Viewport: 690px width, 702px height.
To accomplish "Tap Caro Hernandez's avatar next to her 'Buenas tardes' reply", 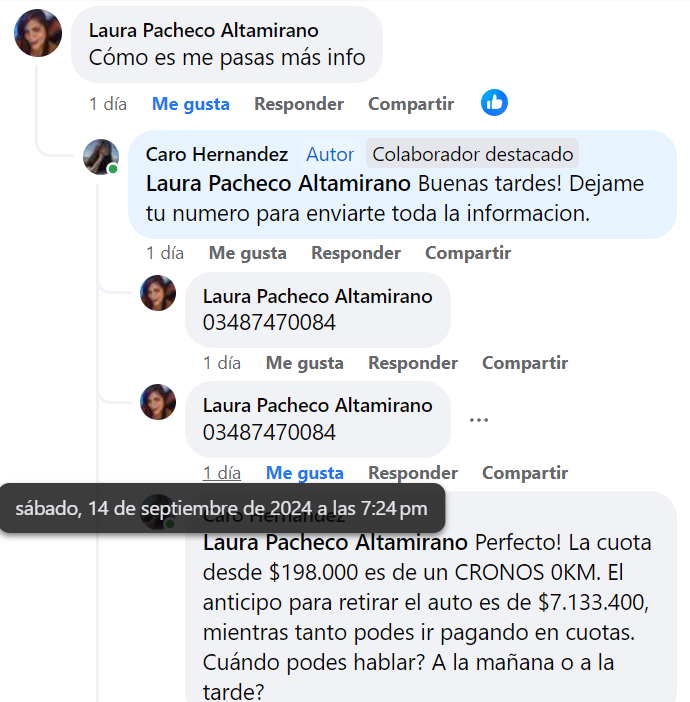I will pyautogui.click(x=101, y=157).
